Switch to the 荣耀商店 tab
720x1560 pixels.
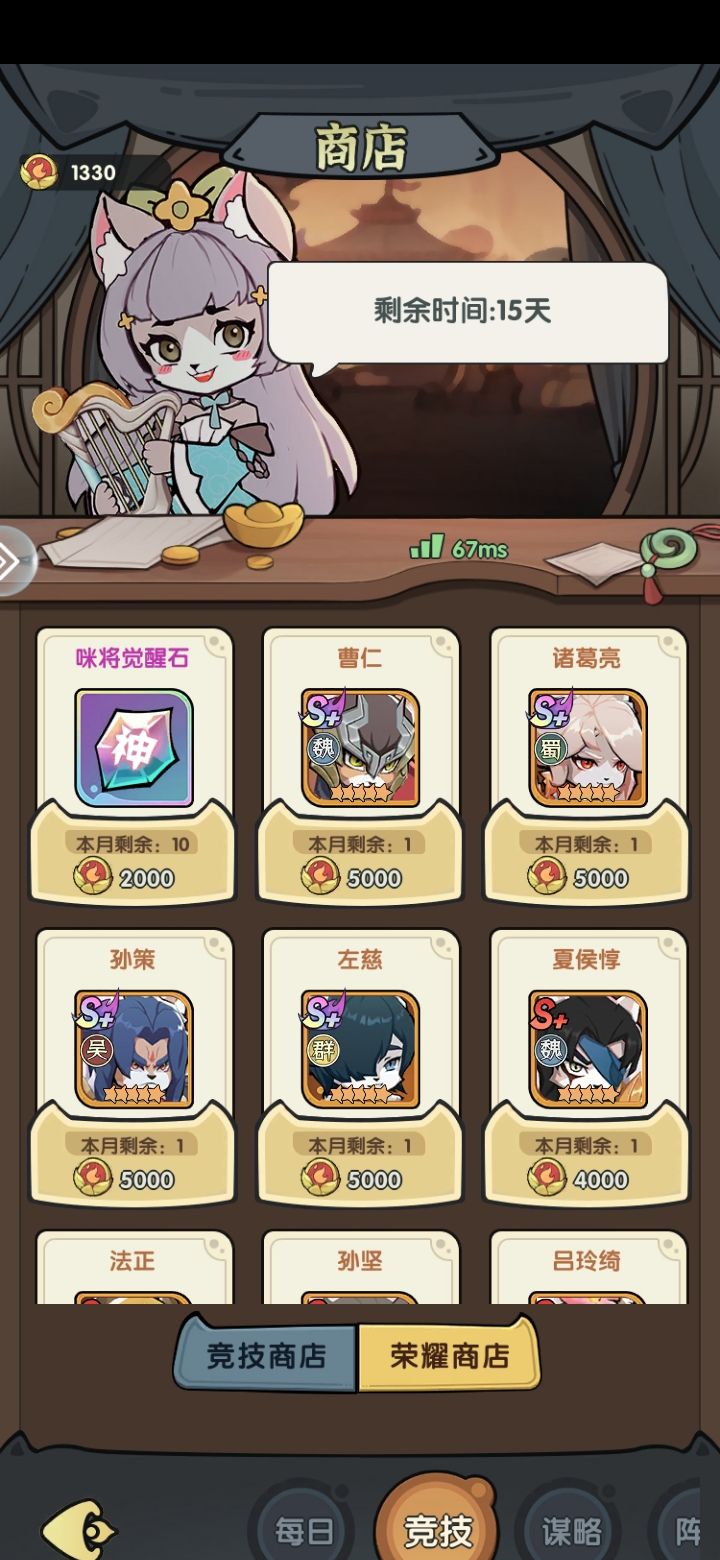click(449, 1356)
